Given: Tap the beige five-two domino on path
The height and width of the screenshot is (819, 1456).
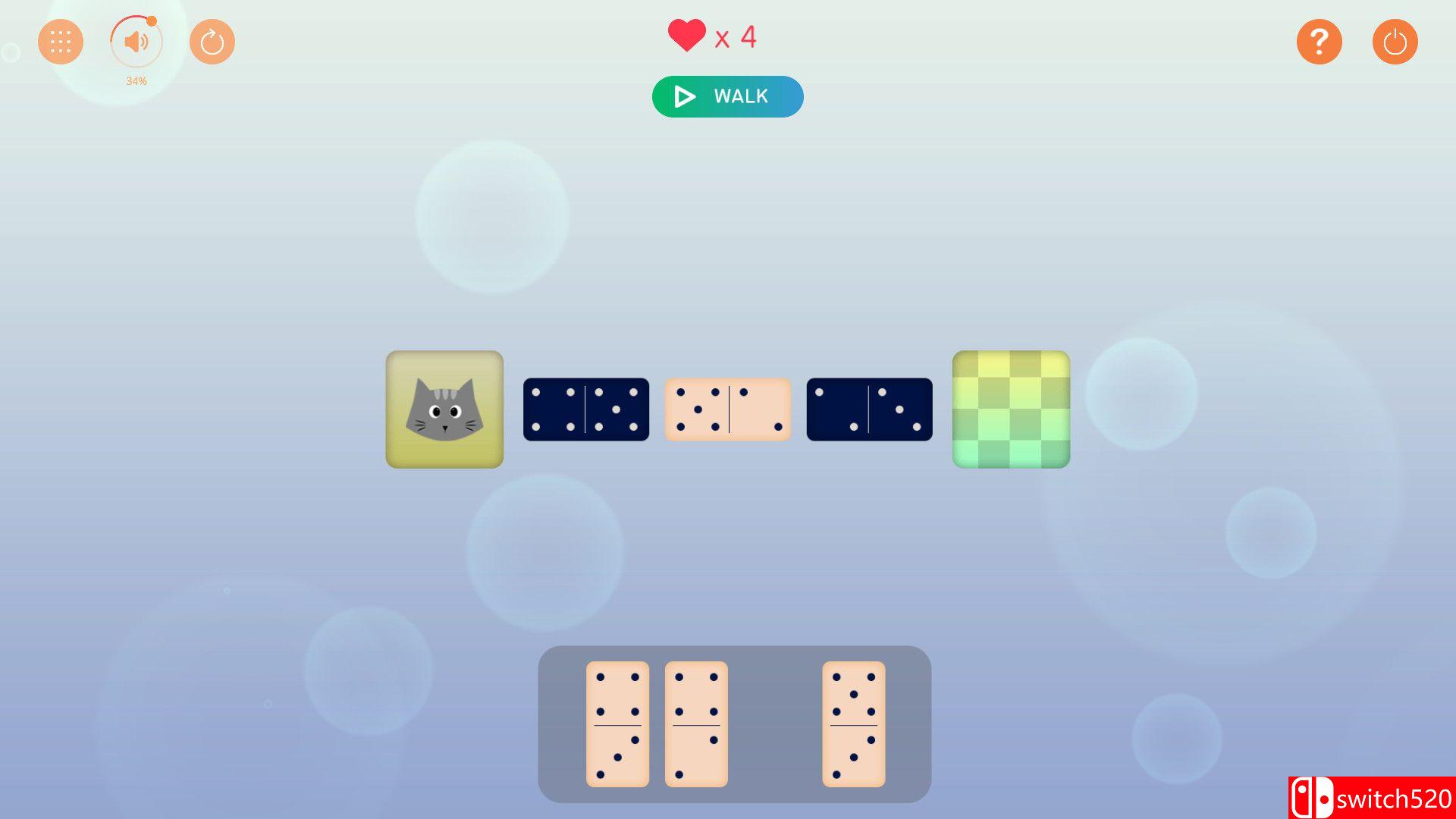Looking at the screenshot, I should coord(728,409).
